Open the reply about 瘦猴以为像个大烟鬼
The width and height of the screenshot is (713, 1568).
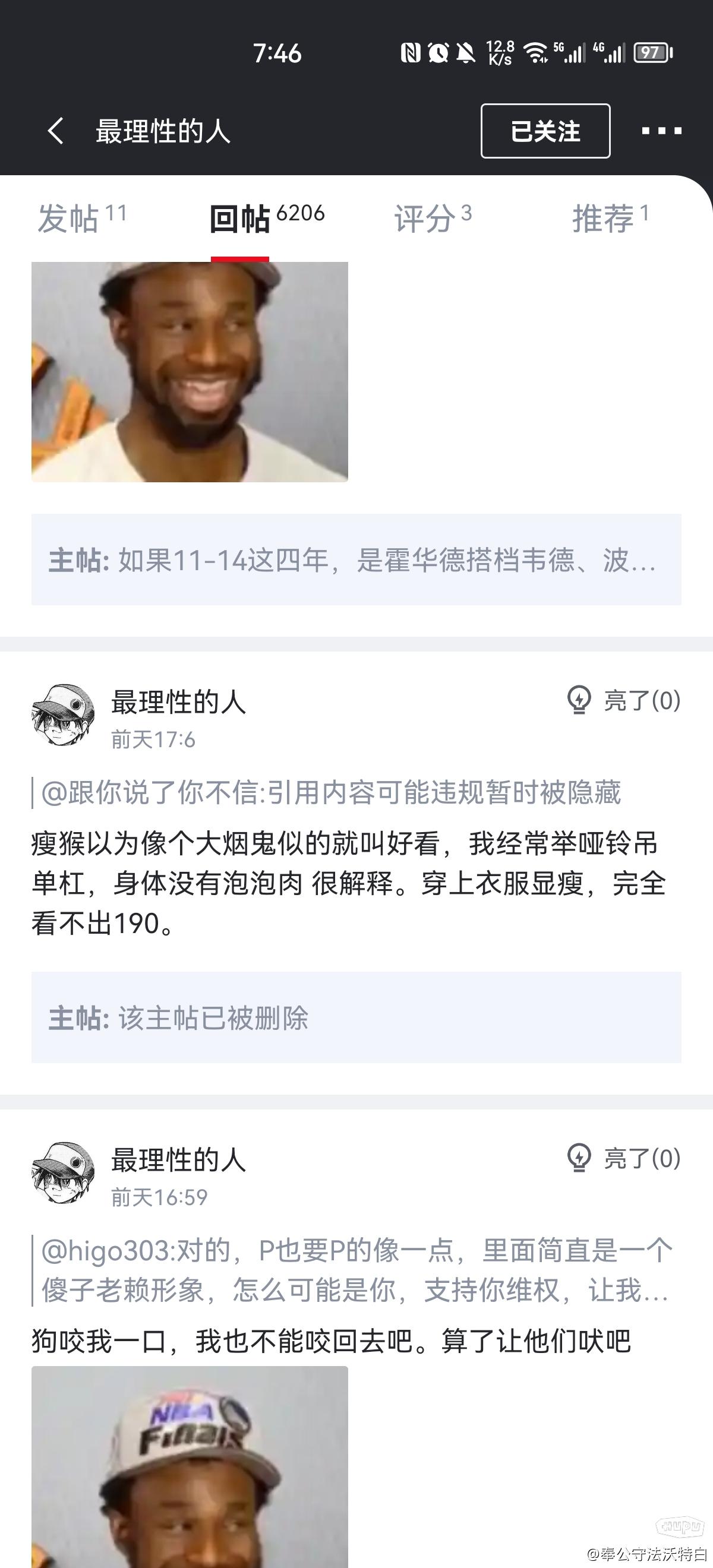(348, 883)
